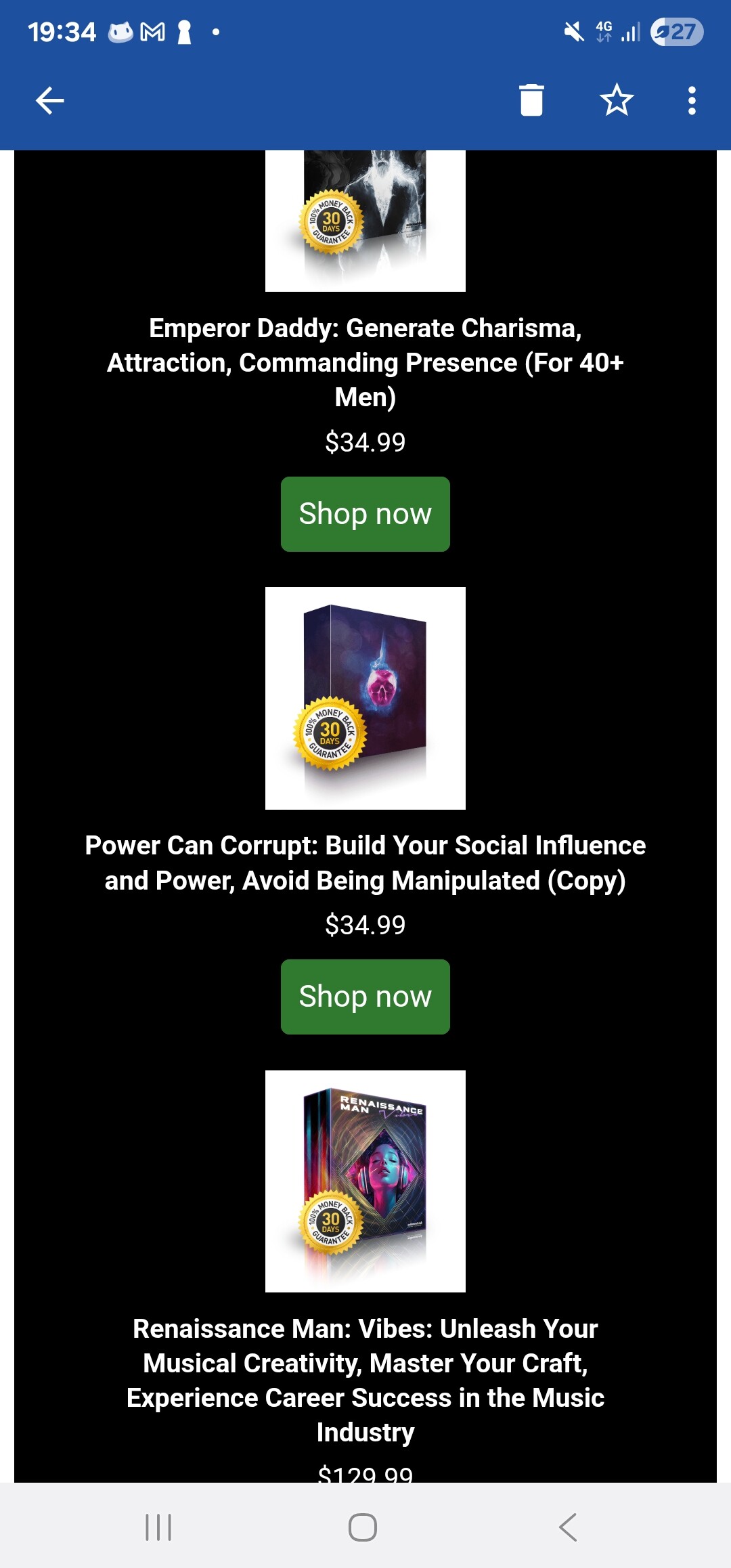Tap Shop now under Power Can Corrupt
731x1568 pixels.
pyautogui.click(x=365, y=997)
